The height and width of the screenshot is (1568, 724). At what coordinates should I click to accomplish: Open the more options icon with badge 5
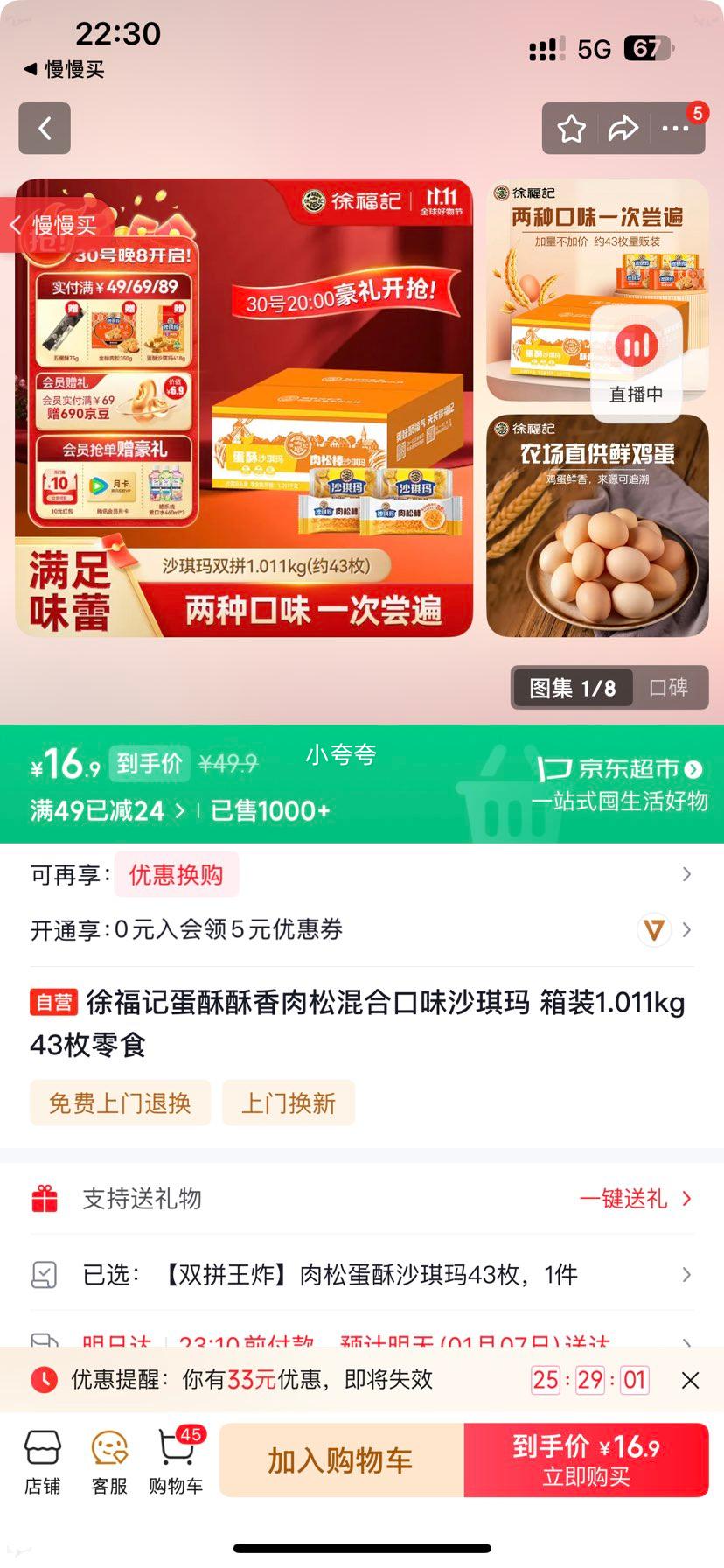(x=675, y=128)
